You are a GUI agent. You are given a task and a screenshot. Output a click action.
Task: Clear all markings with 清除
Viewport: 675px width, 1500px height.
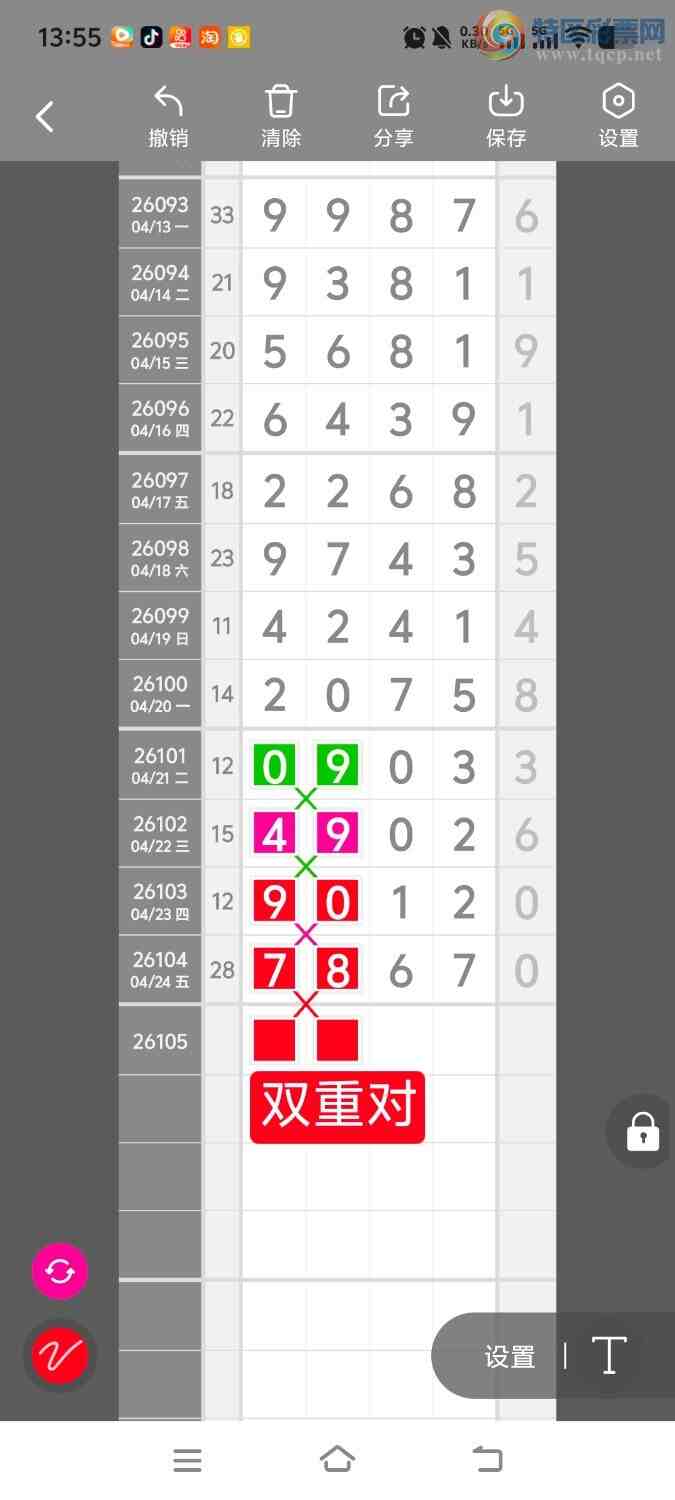[281, 117]
